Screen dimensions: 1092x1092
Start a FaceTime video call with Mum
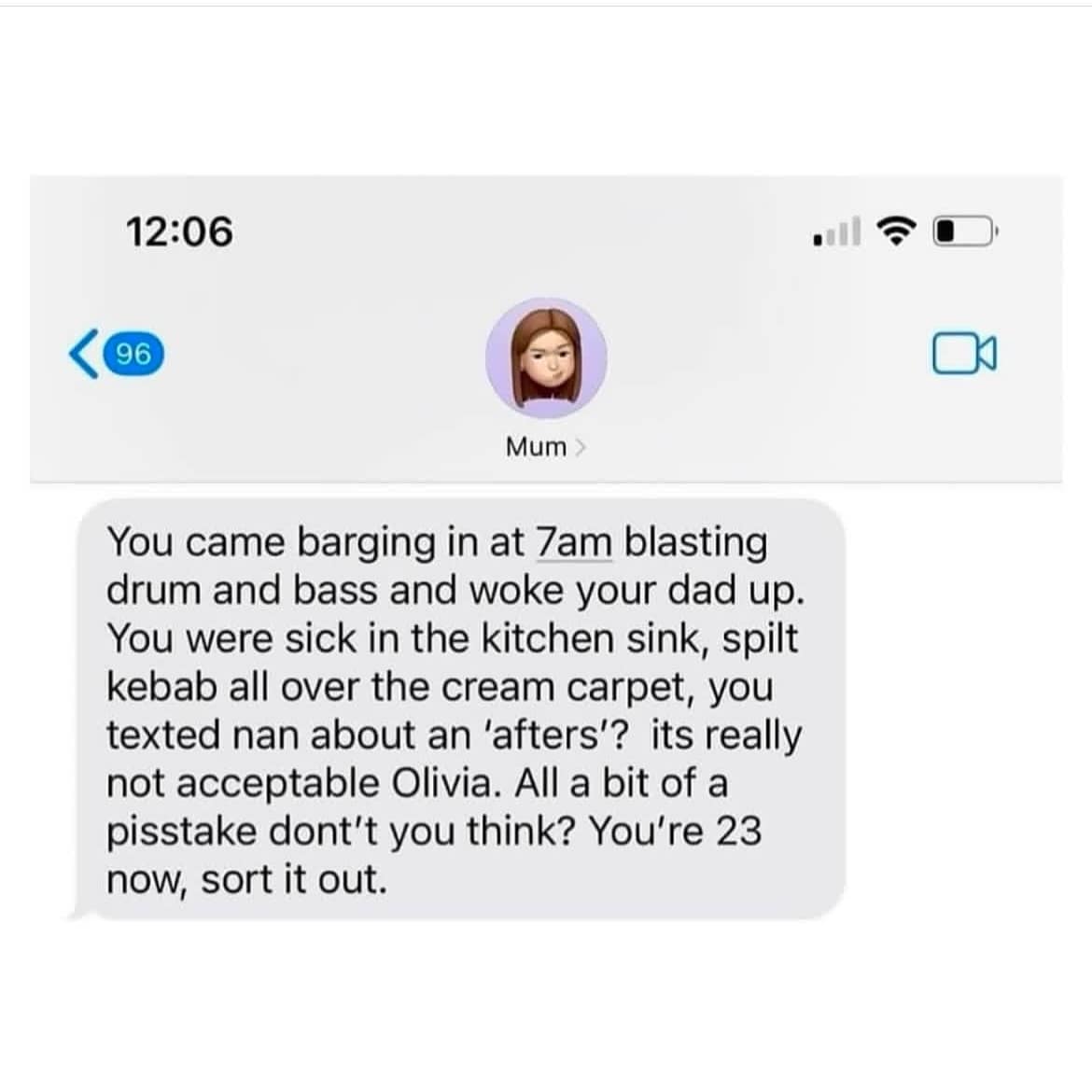click(964, 355)
